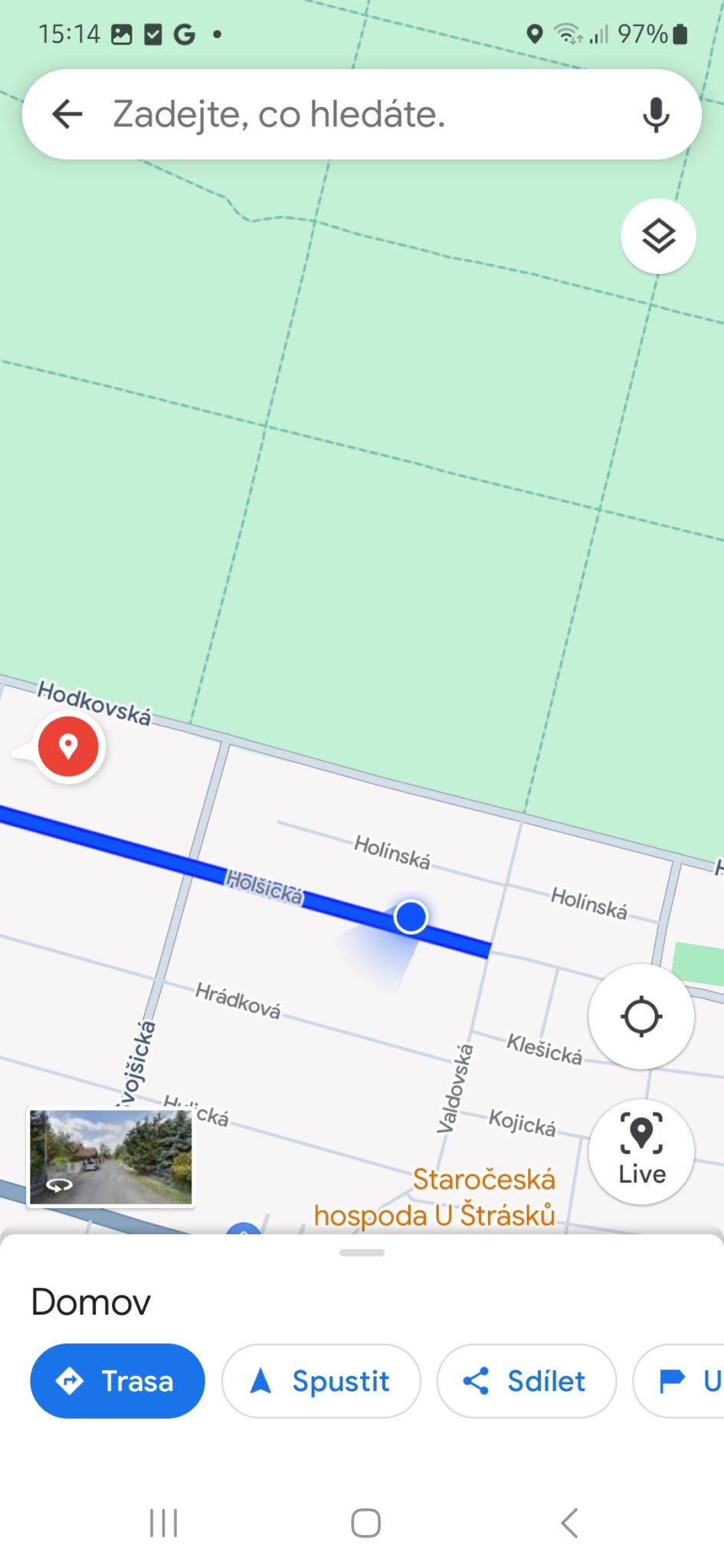
Task: Tap the Trasa directions button
Action: (117, 1381)
